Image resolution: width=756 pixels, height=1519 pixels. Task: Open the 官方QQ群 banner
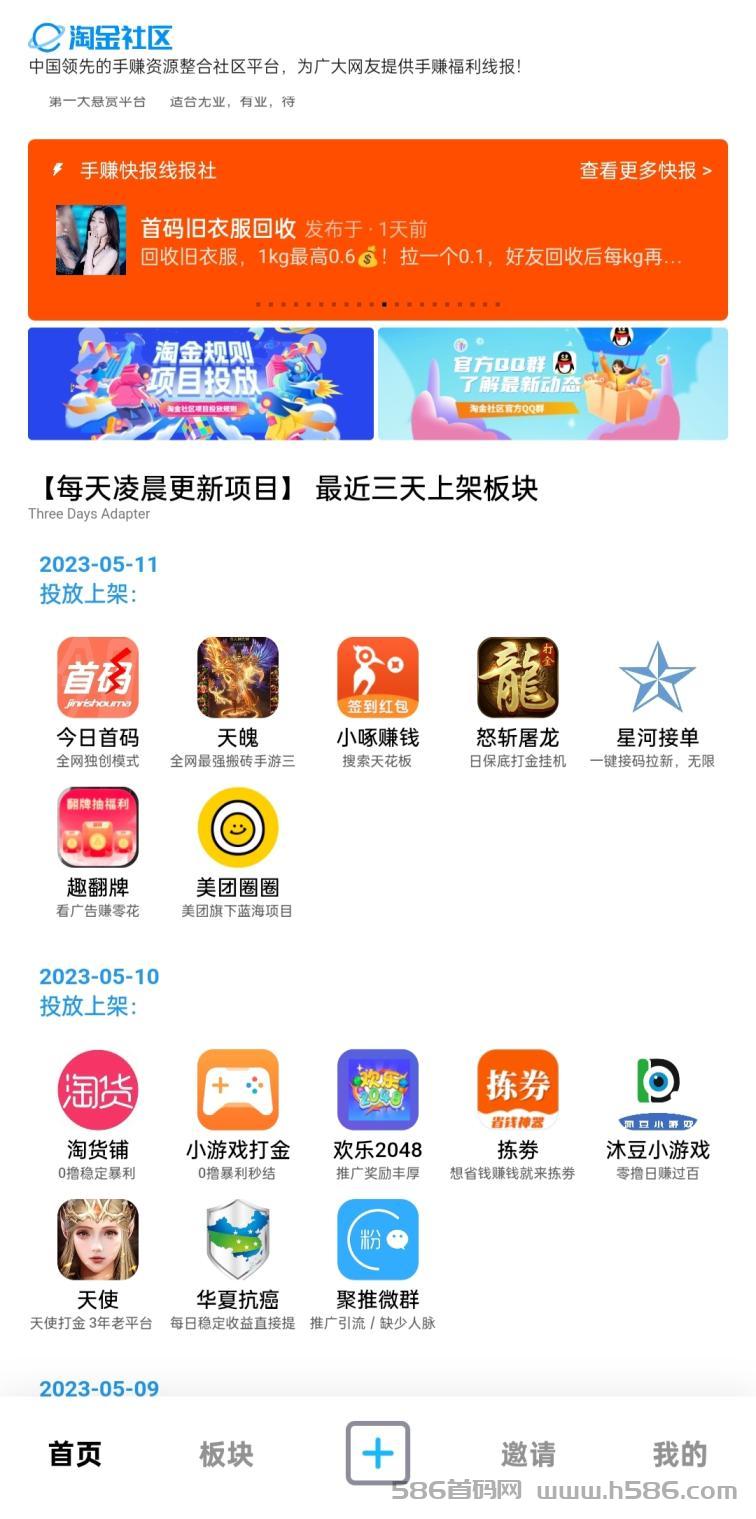pyautogui.click(x=553, y=384)
